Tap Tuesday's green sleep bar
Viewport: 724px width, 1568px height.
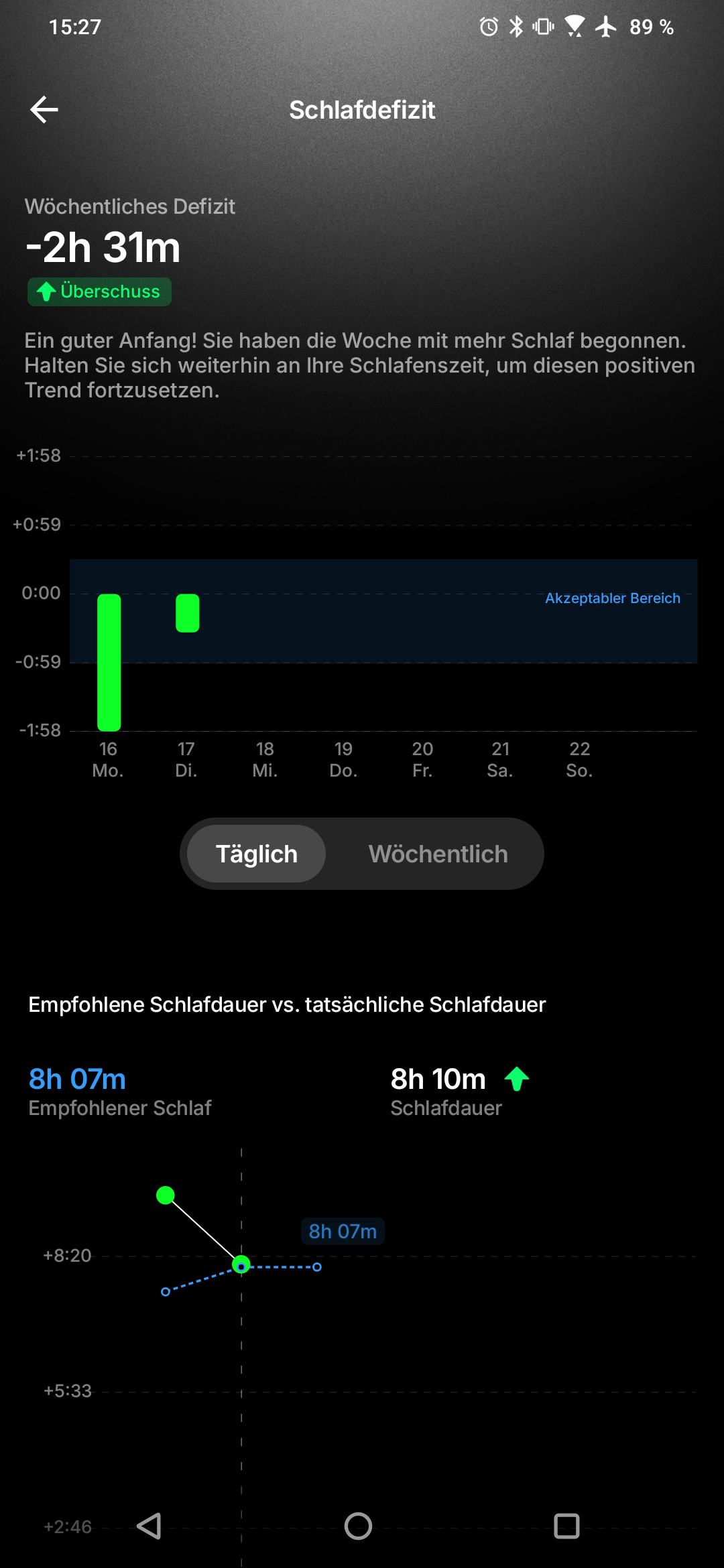[x=187, y=613]
